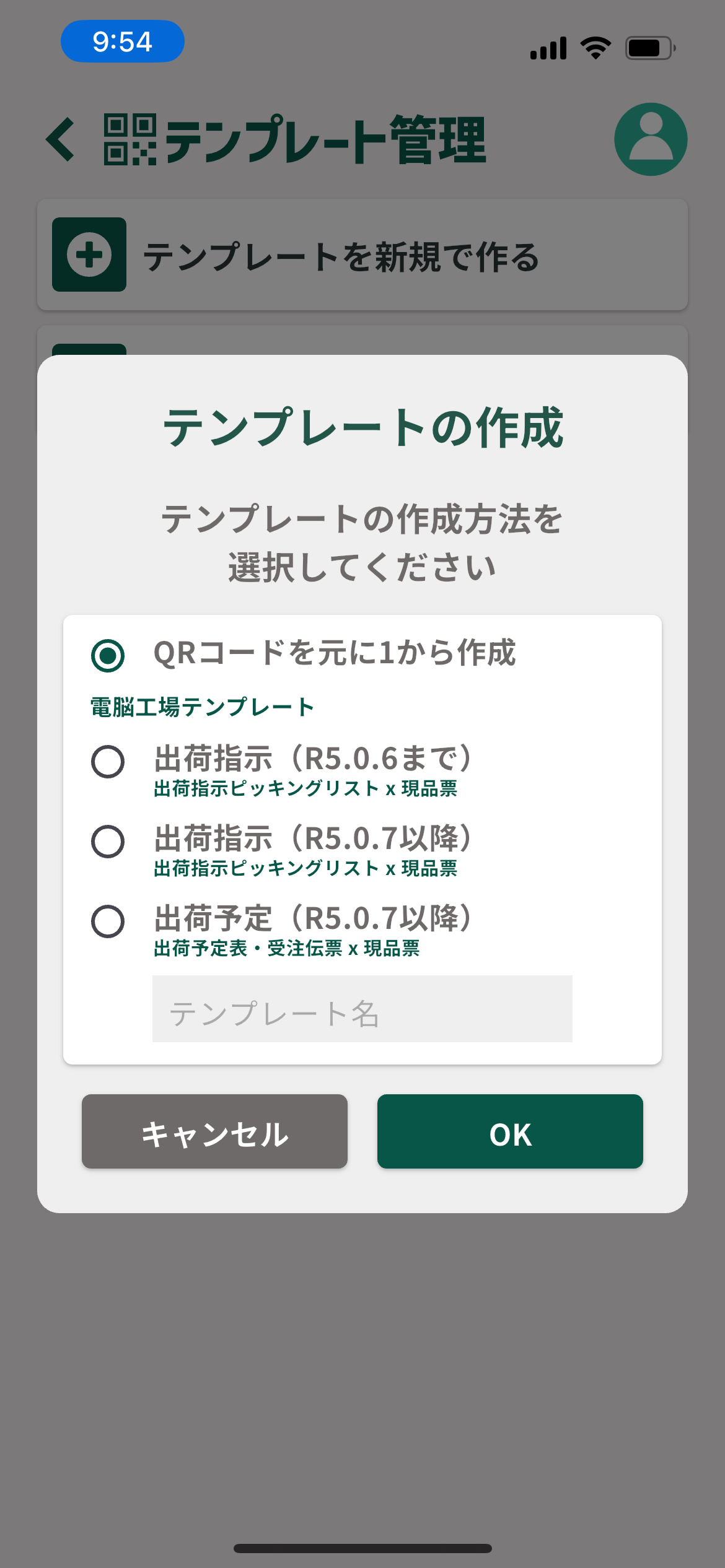Image resolution: width=725 pixels, height=1568 pixels.
Task: Focus the テンプレート名 text field
Action: click(x=362, y=1009)
